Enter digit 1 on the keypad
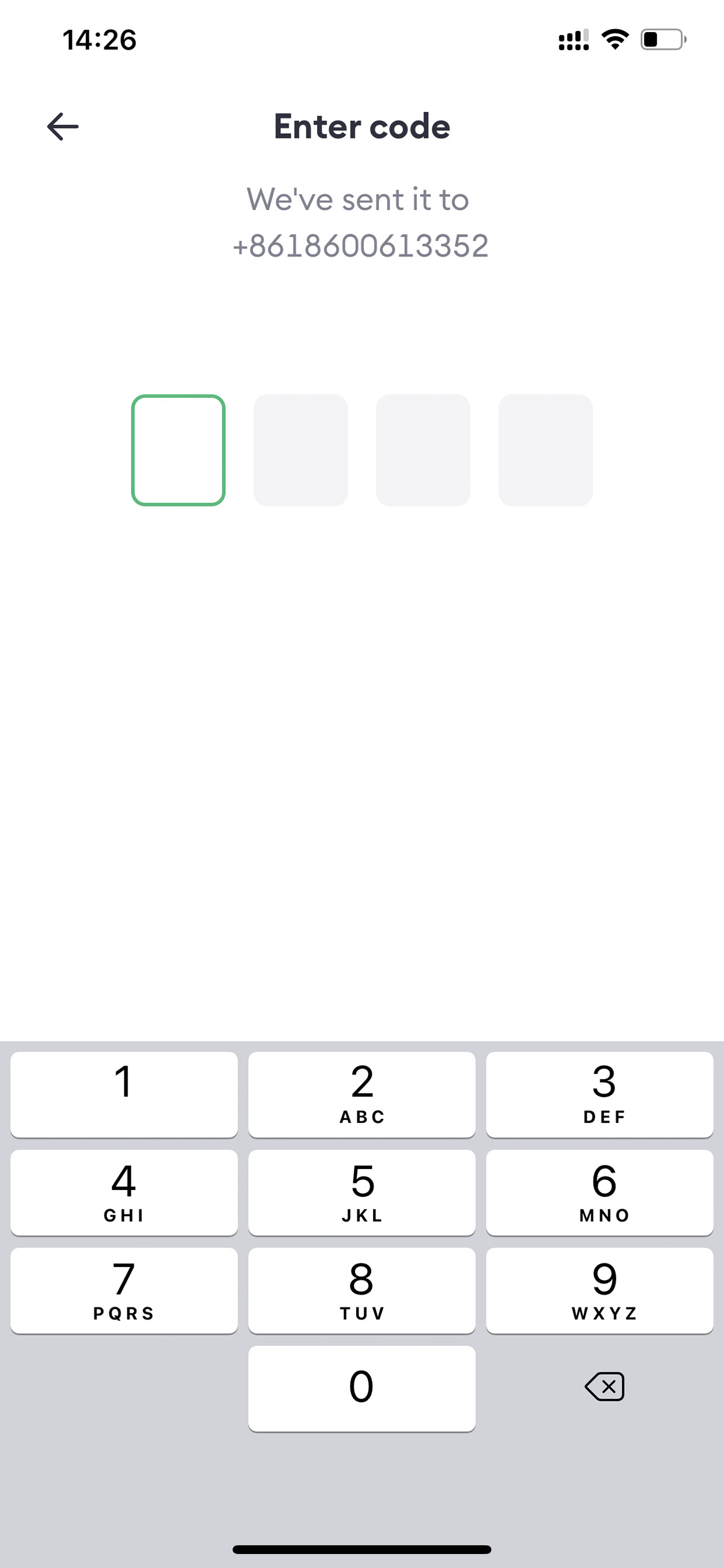724x1568 pixels. 124,1094
